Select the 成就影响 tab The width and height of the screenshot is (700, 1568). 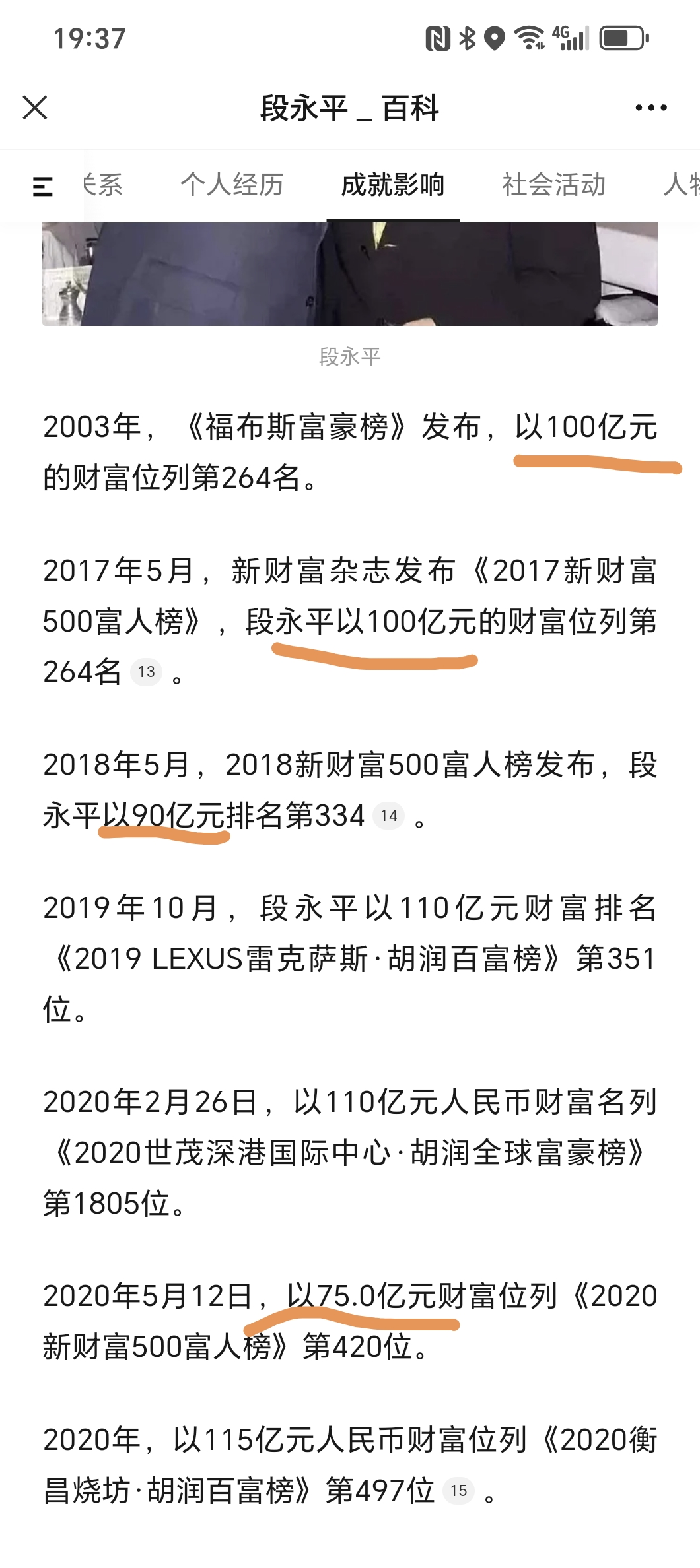click(x=392, y=185)
